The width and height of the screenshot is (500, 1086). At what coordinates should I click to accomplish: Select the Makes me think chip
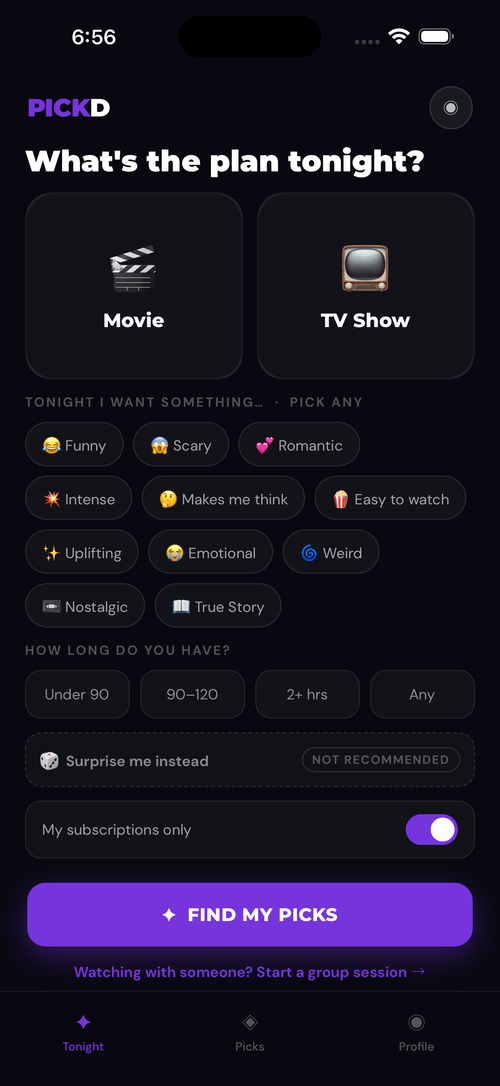tap(223, 499)
